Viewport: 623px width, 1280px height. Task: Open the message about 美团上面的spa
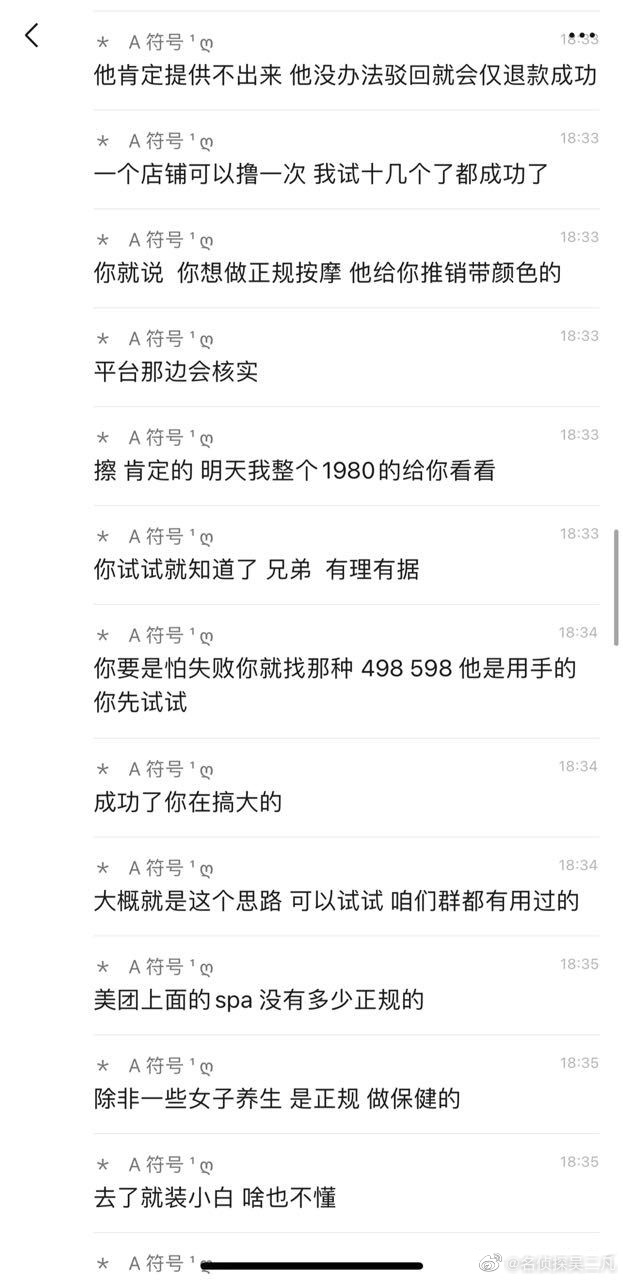pyautogui.click(x=259, y=999)
